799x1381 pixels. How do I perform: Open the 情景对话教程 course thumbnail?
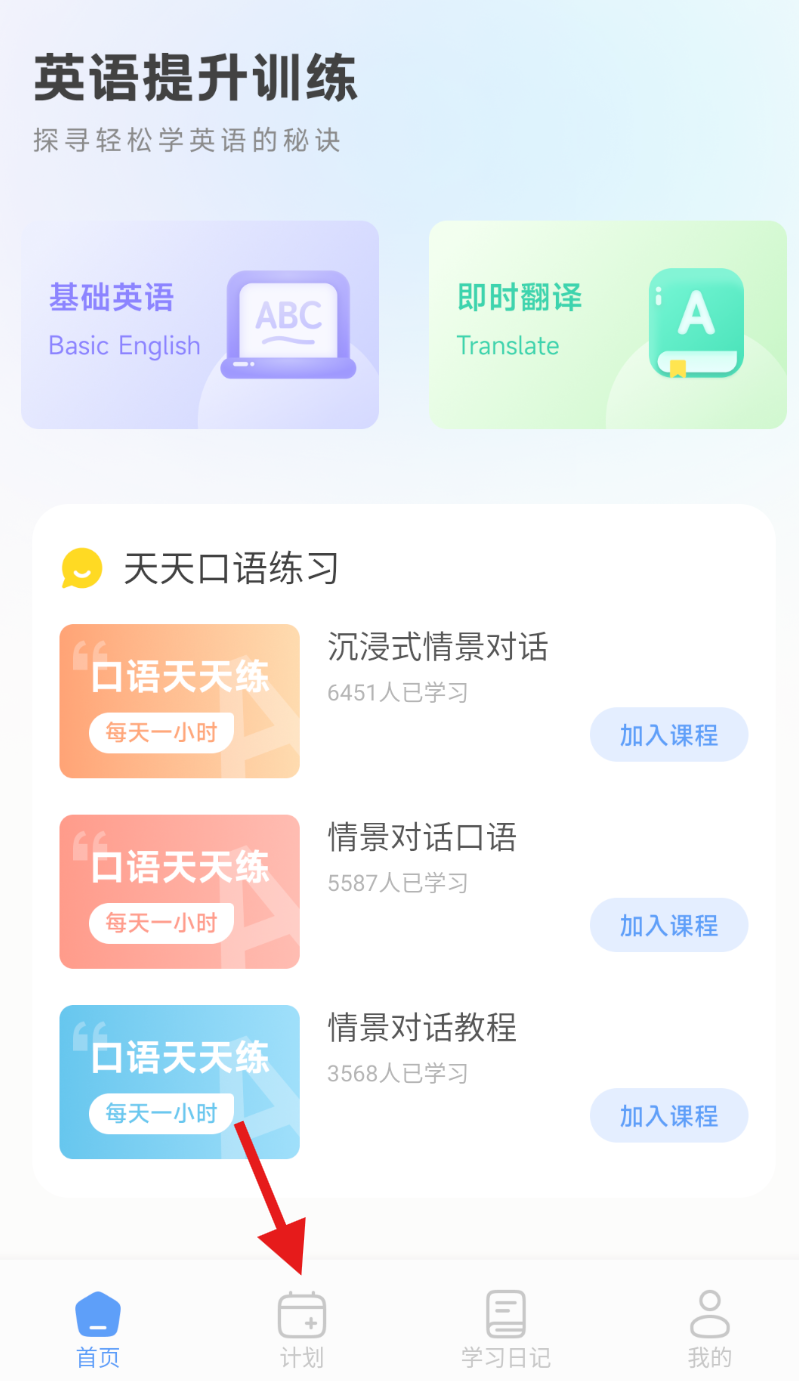[x=180, y=1081]
